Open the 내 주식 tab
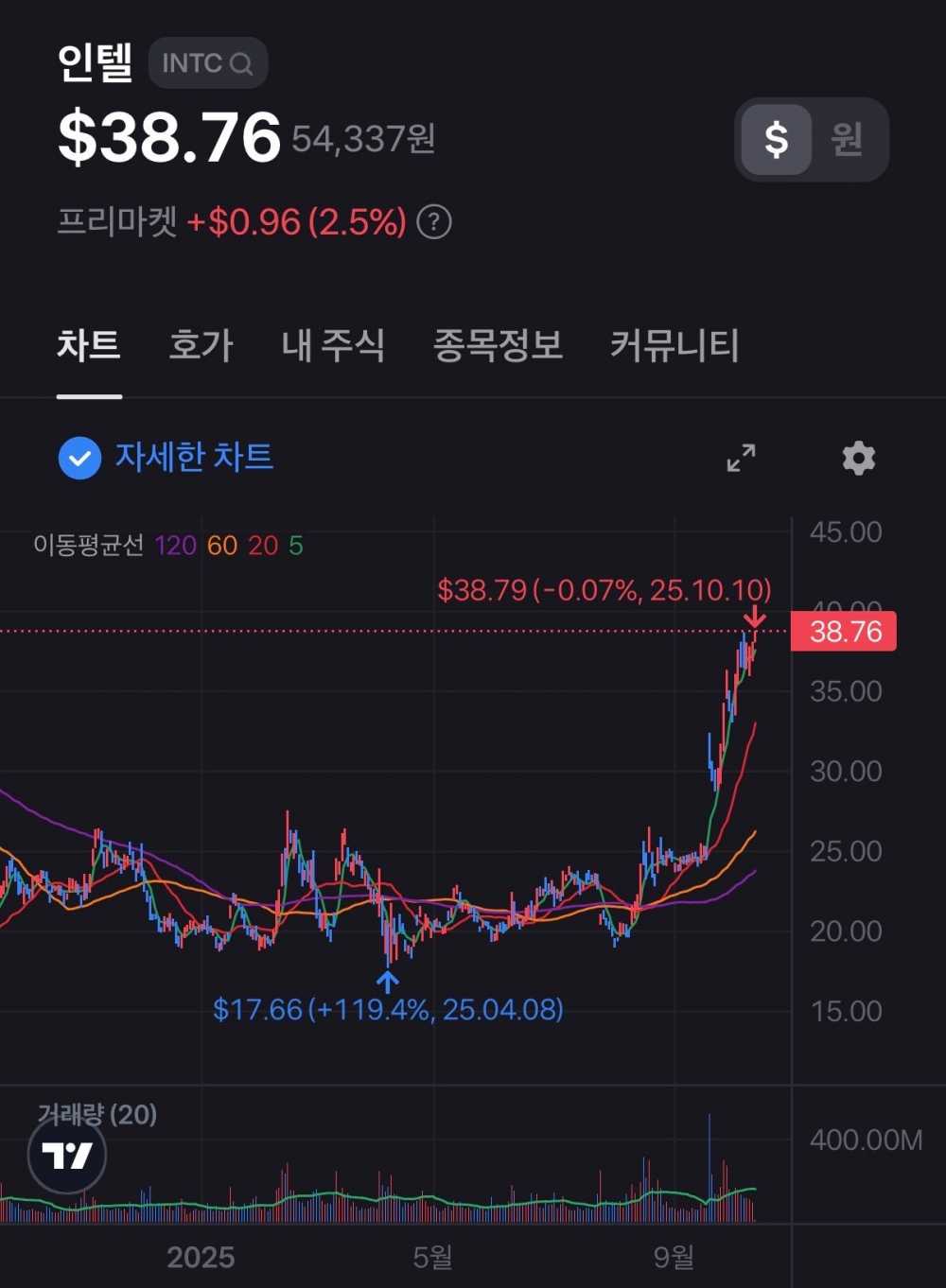The height and width of the screenshot is (1288, 946). (x=333, y=345)
